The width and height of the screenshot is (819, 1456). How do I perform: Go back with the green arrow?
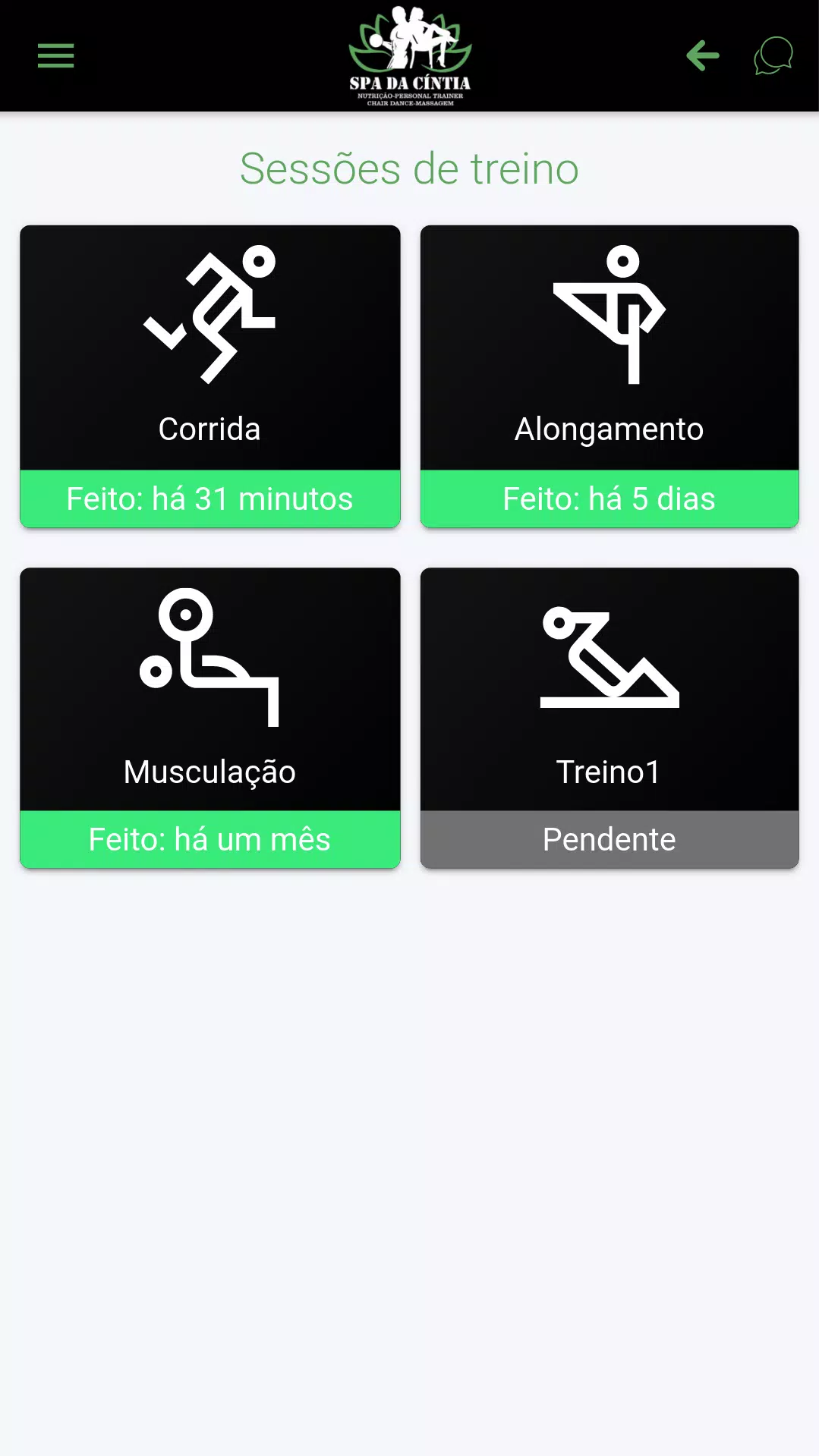coord(702,55)
